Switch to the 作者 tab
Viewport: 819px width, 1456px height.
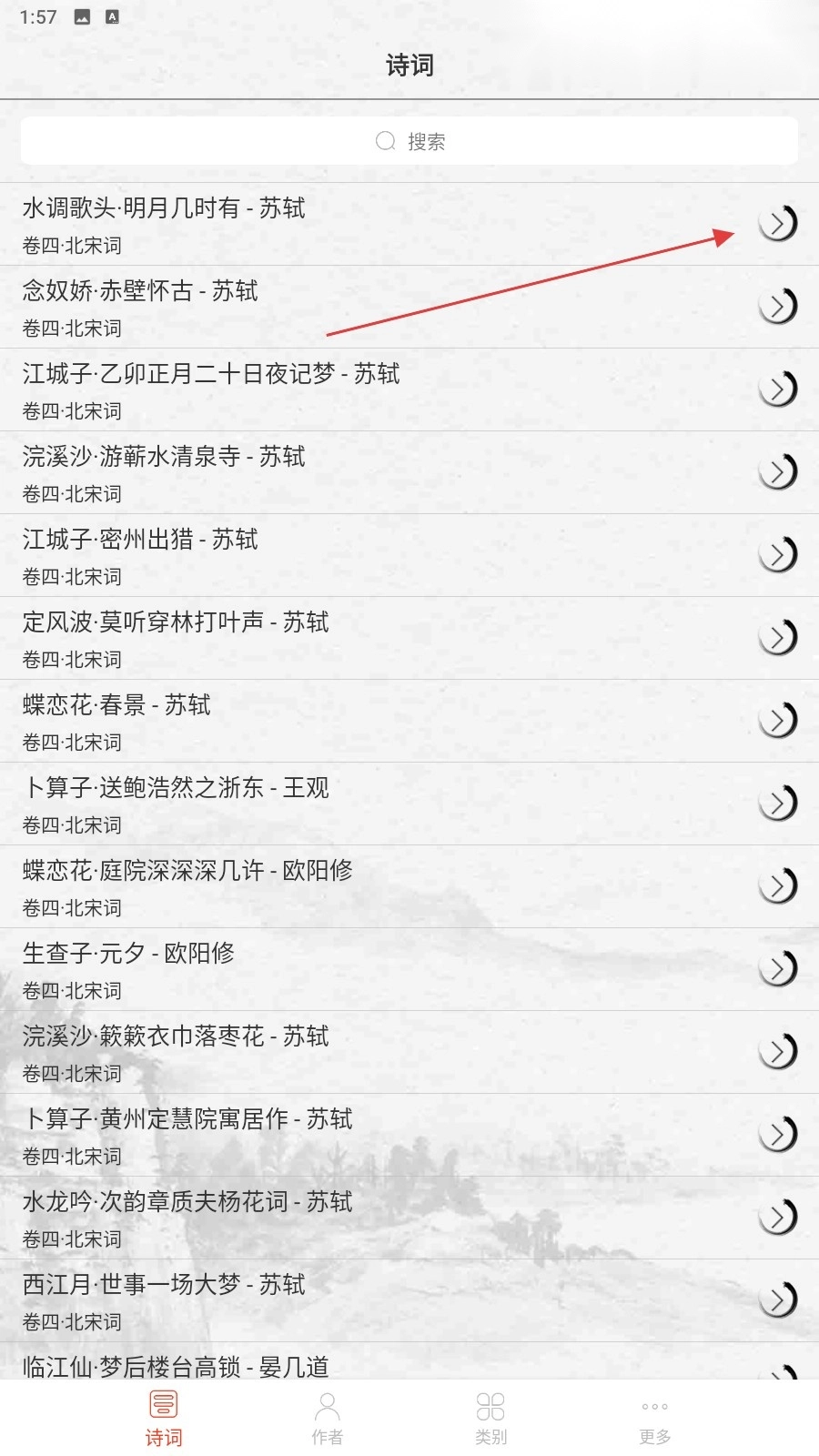(328, 1418)
